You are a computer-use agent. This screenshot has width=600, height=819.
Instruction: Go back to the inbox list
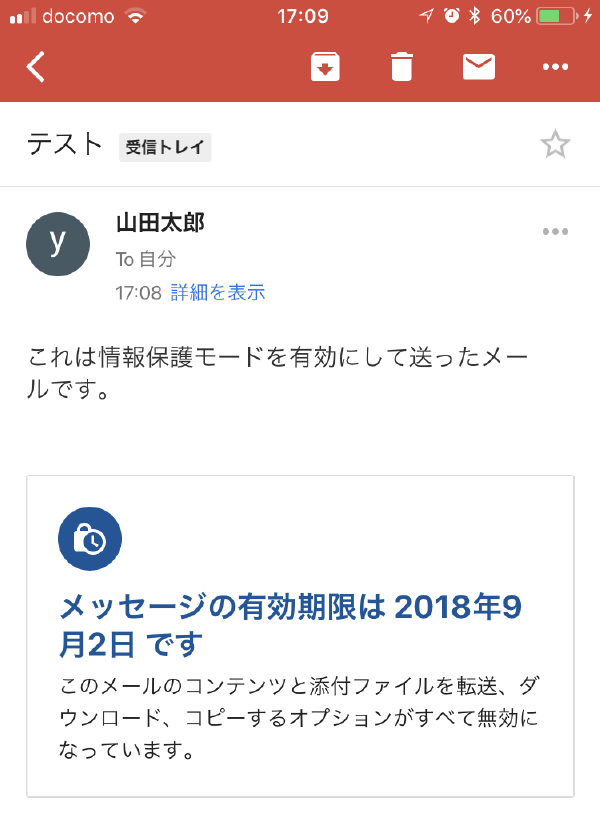click(x=36, y=67)
